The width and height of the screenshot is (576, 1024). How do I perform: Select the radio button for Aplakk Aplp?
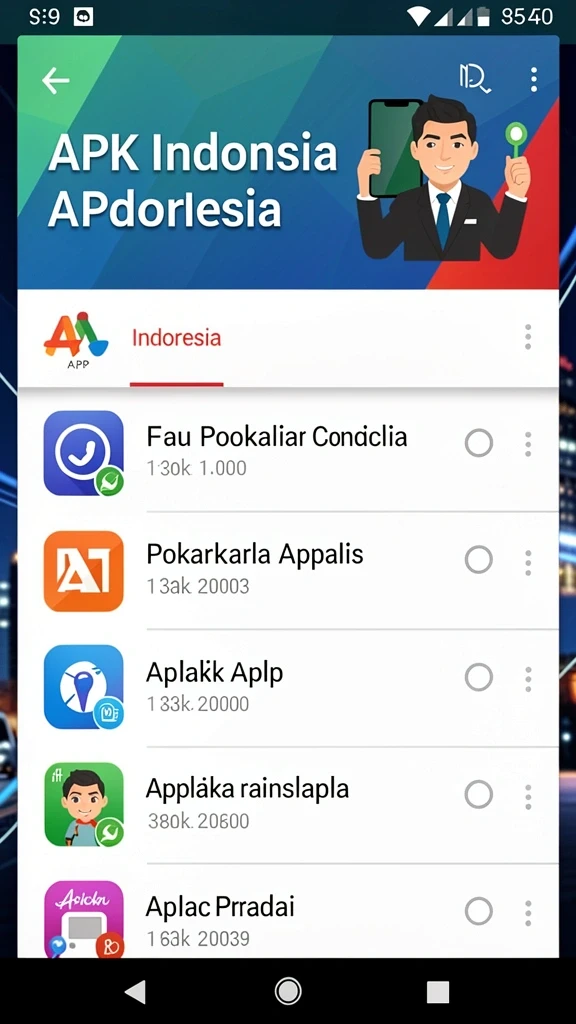(x=479, y=677)
